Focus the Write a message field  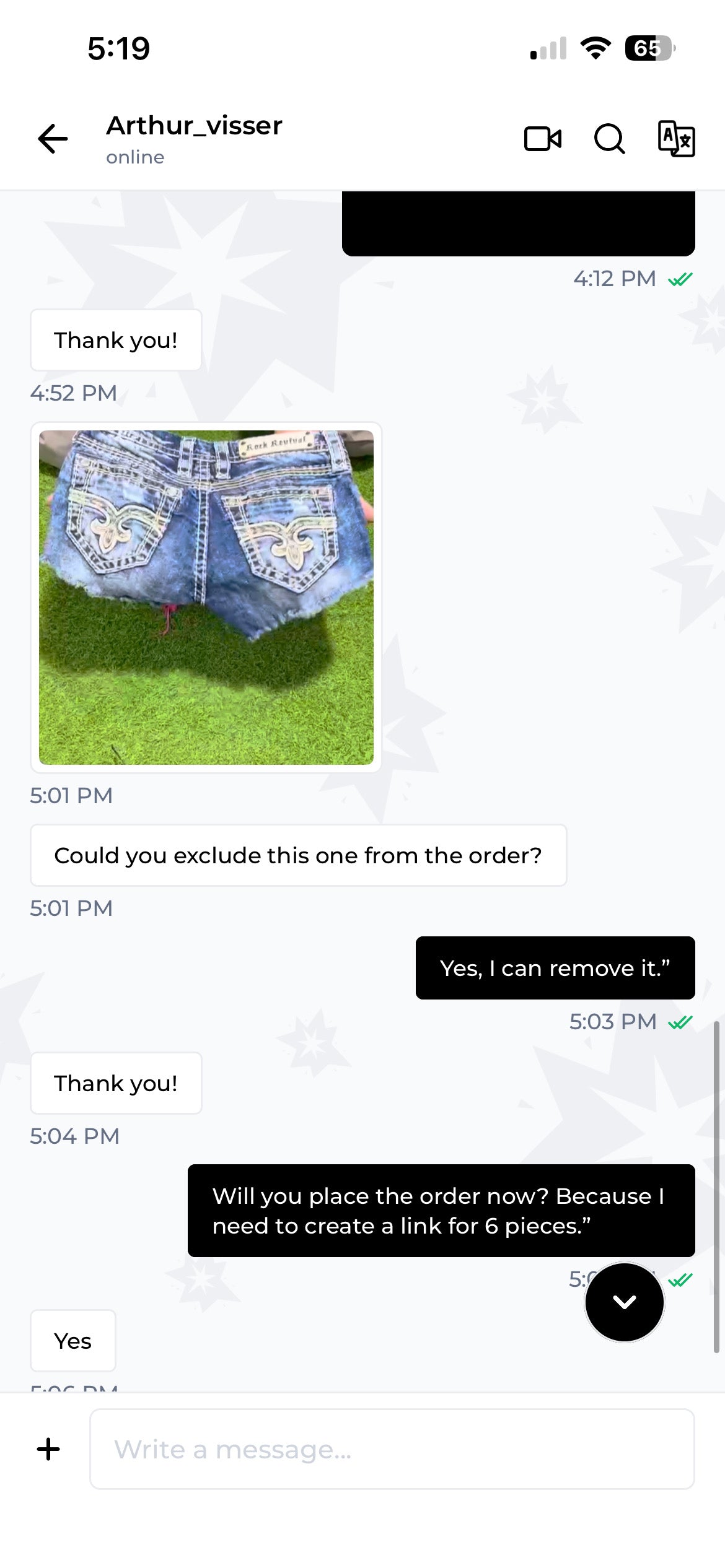(392, 1449)
